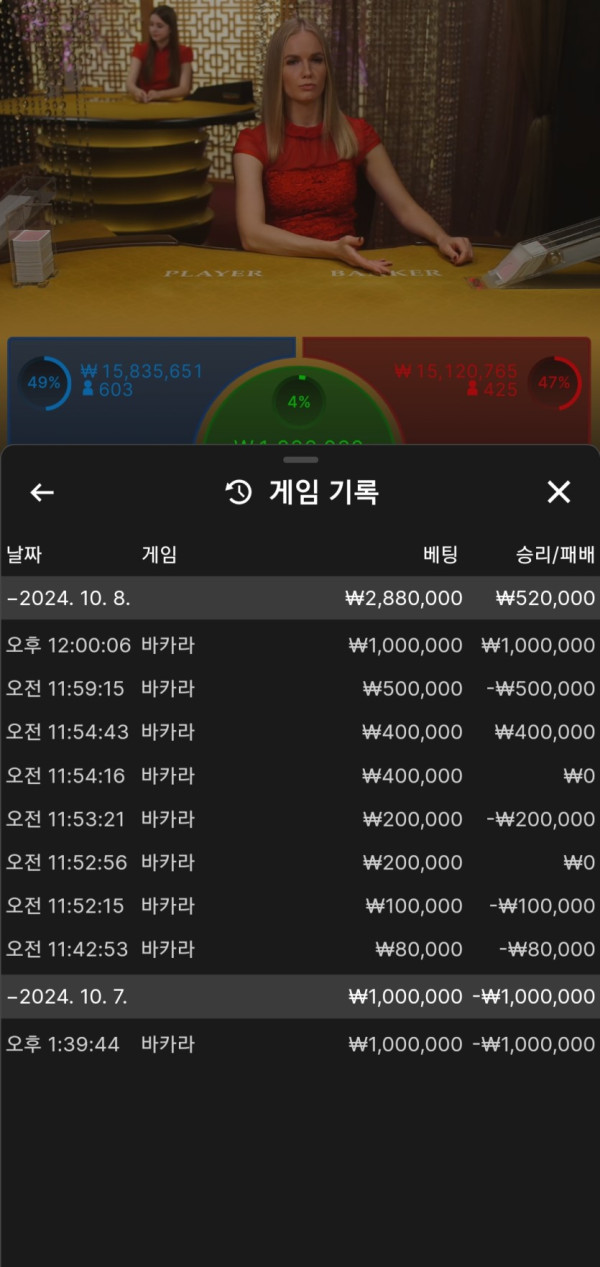Open the 오전 11:42:53 baccarat record
This screenshot has width=600, height=1267.
tap(300, 949)
